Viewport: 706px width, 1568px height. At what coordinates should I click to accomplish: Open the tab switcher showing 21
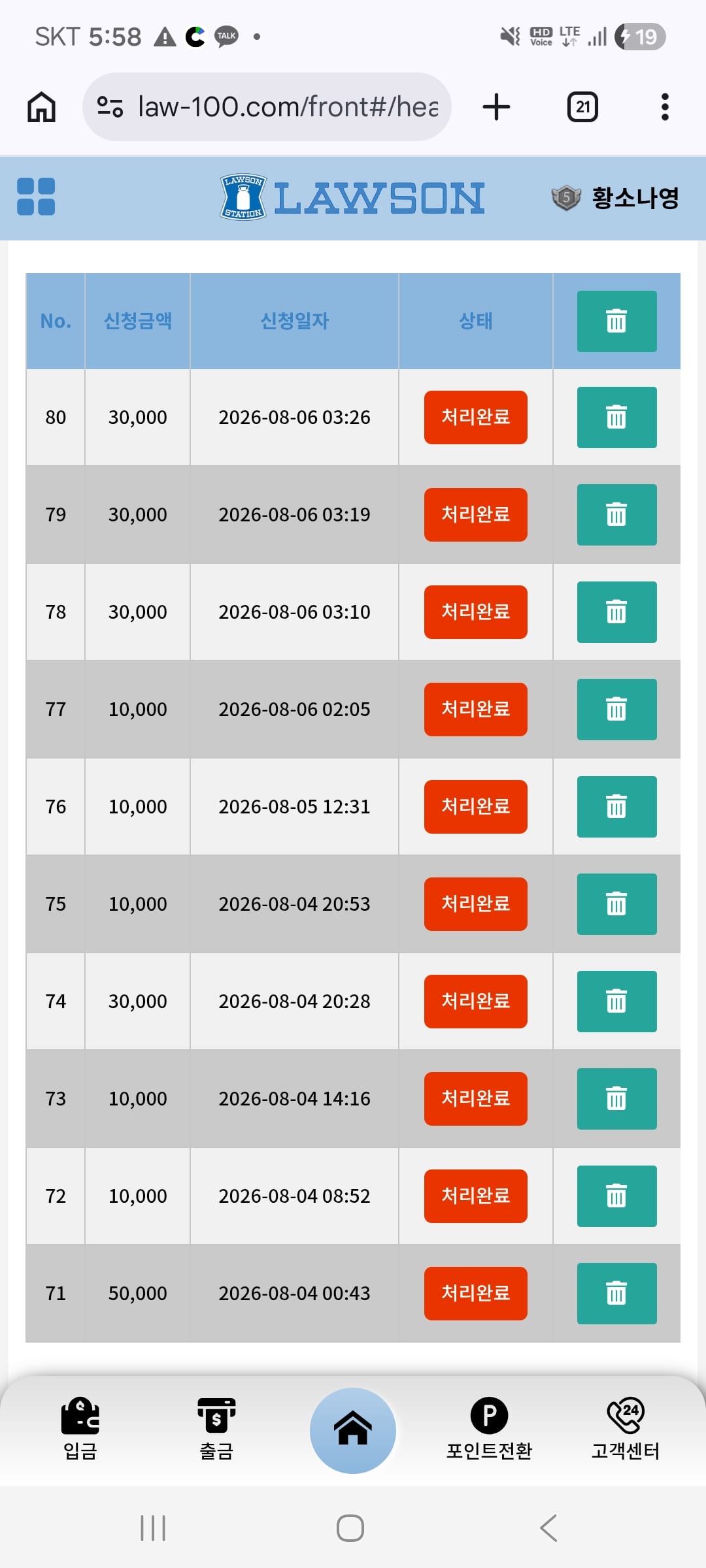[x=582, y=106]
